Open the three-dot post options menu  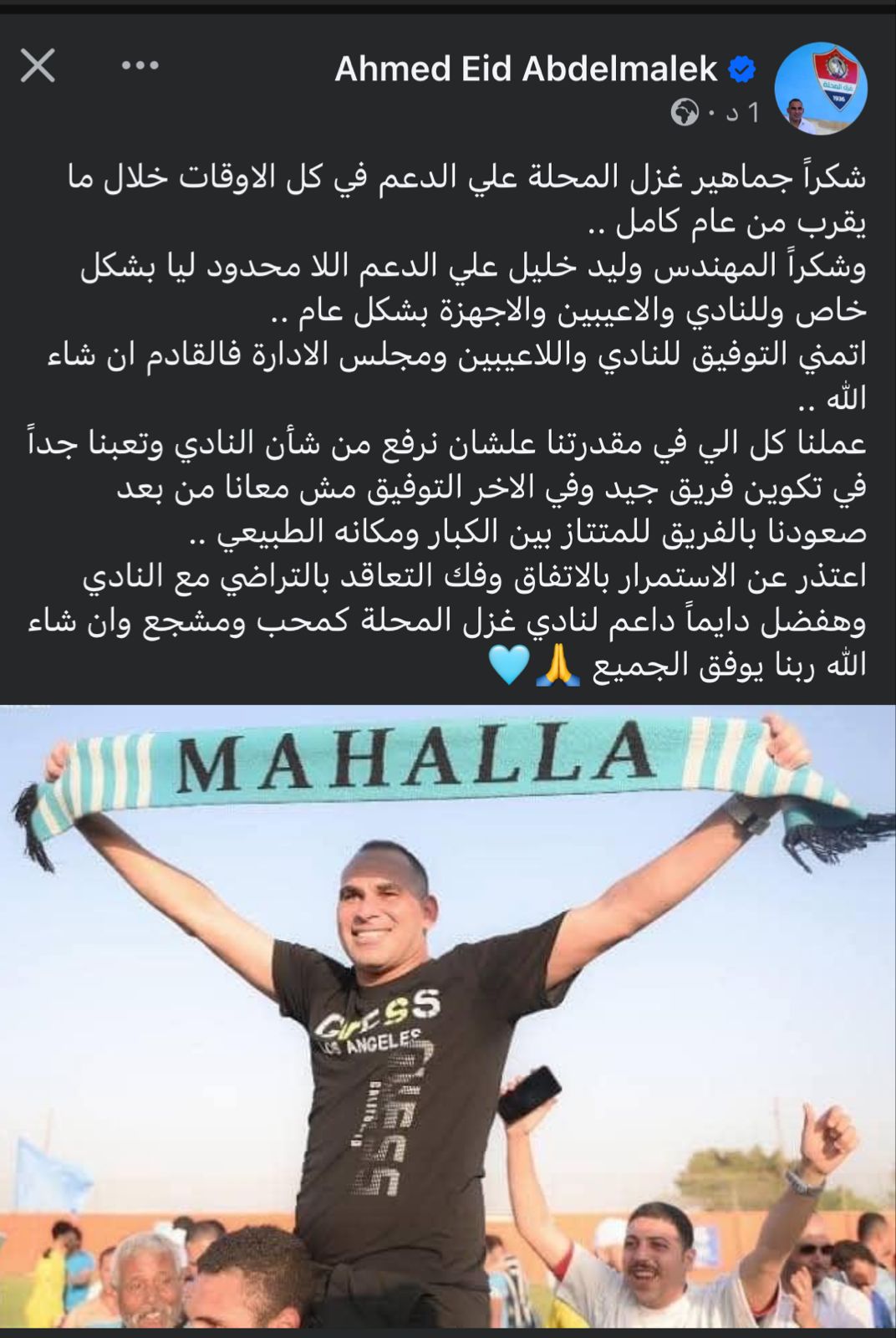[140, 65]
